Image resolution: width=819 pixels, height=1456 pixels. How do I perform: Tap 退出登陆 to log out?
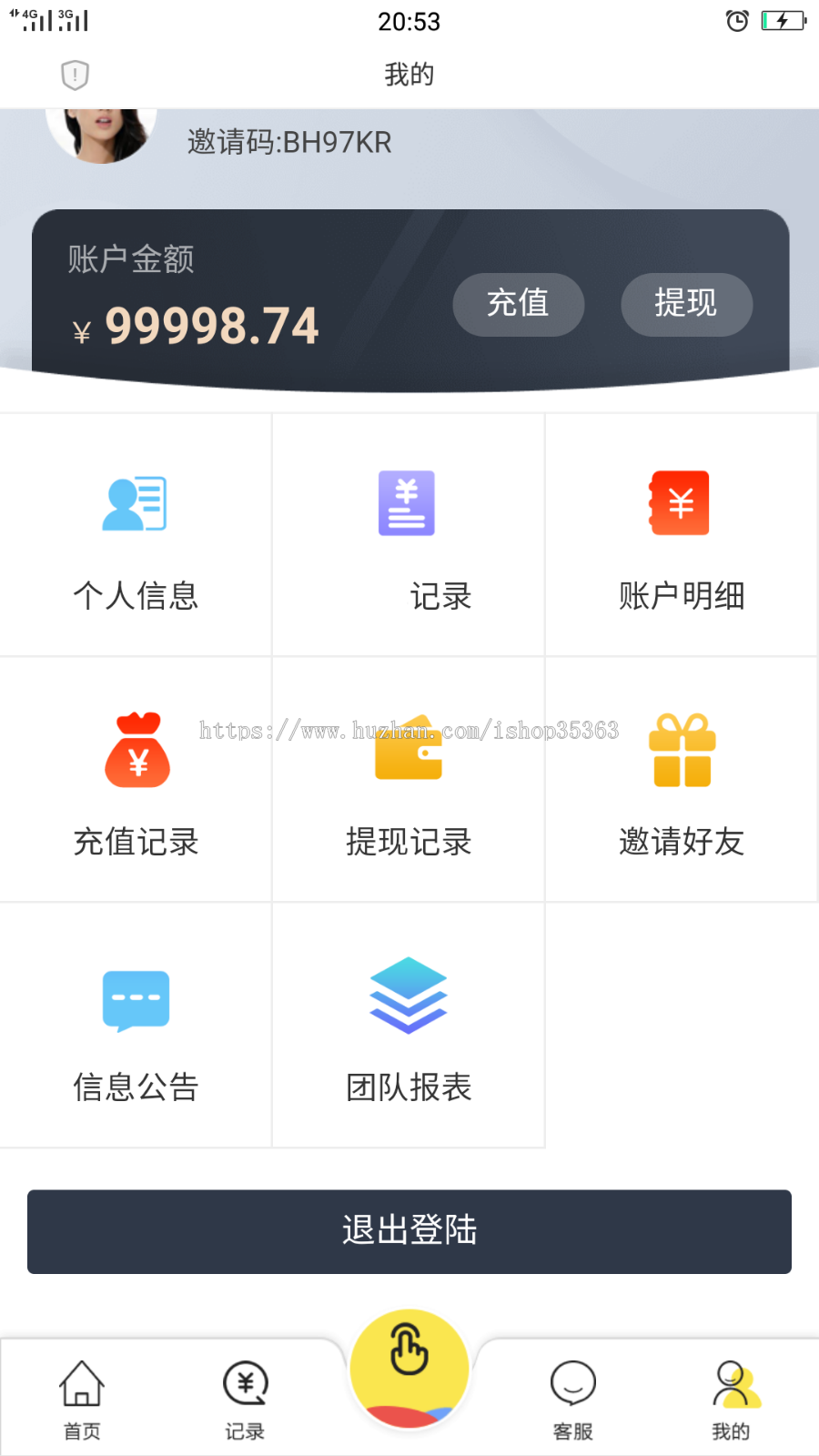(x=409, y=1231)
